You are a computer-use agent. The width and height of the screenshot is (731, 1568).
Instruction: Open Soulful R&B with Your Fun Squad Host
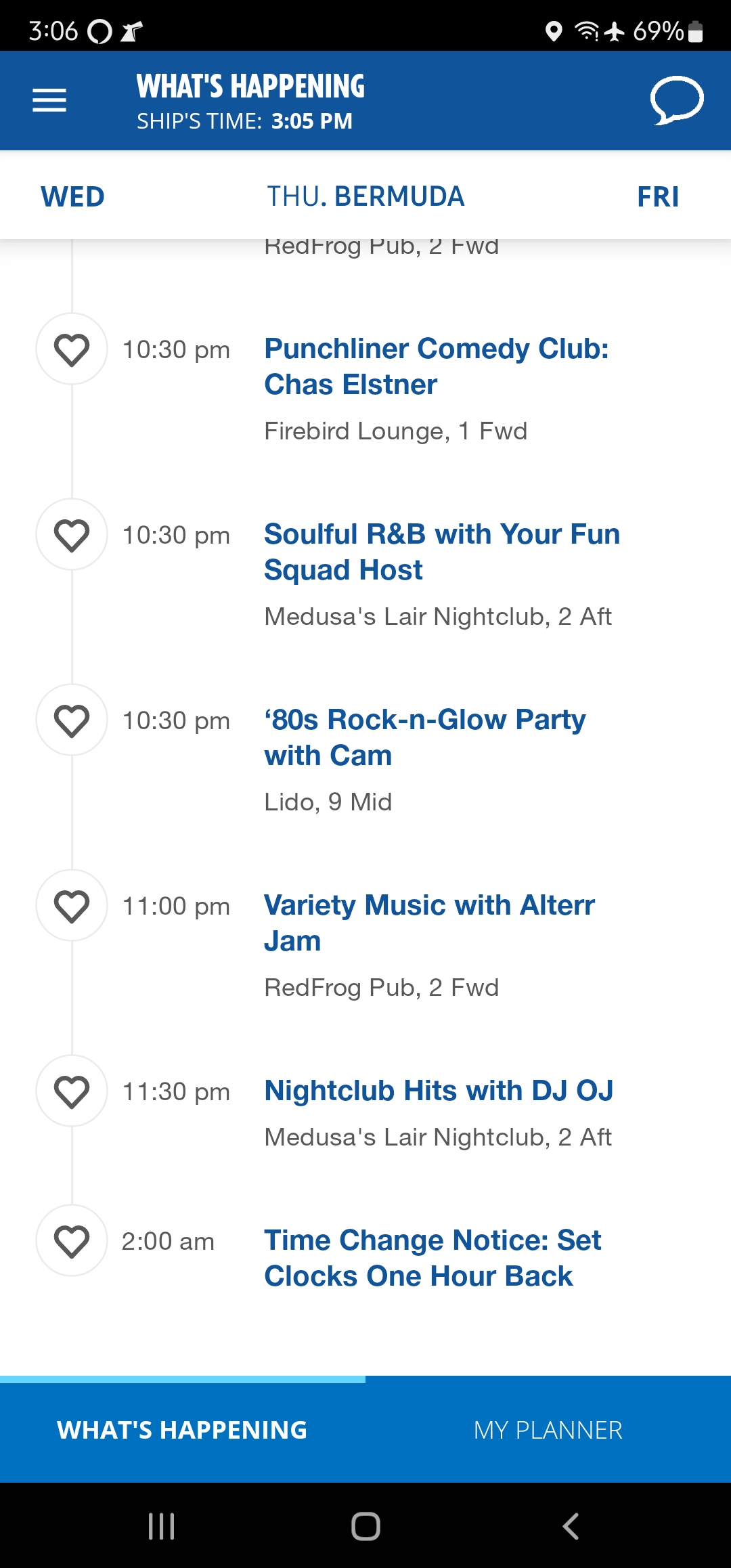(442, 552)
